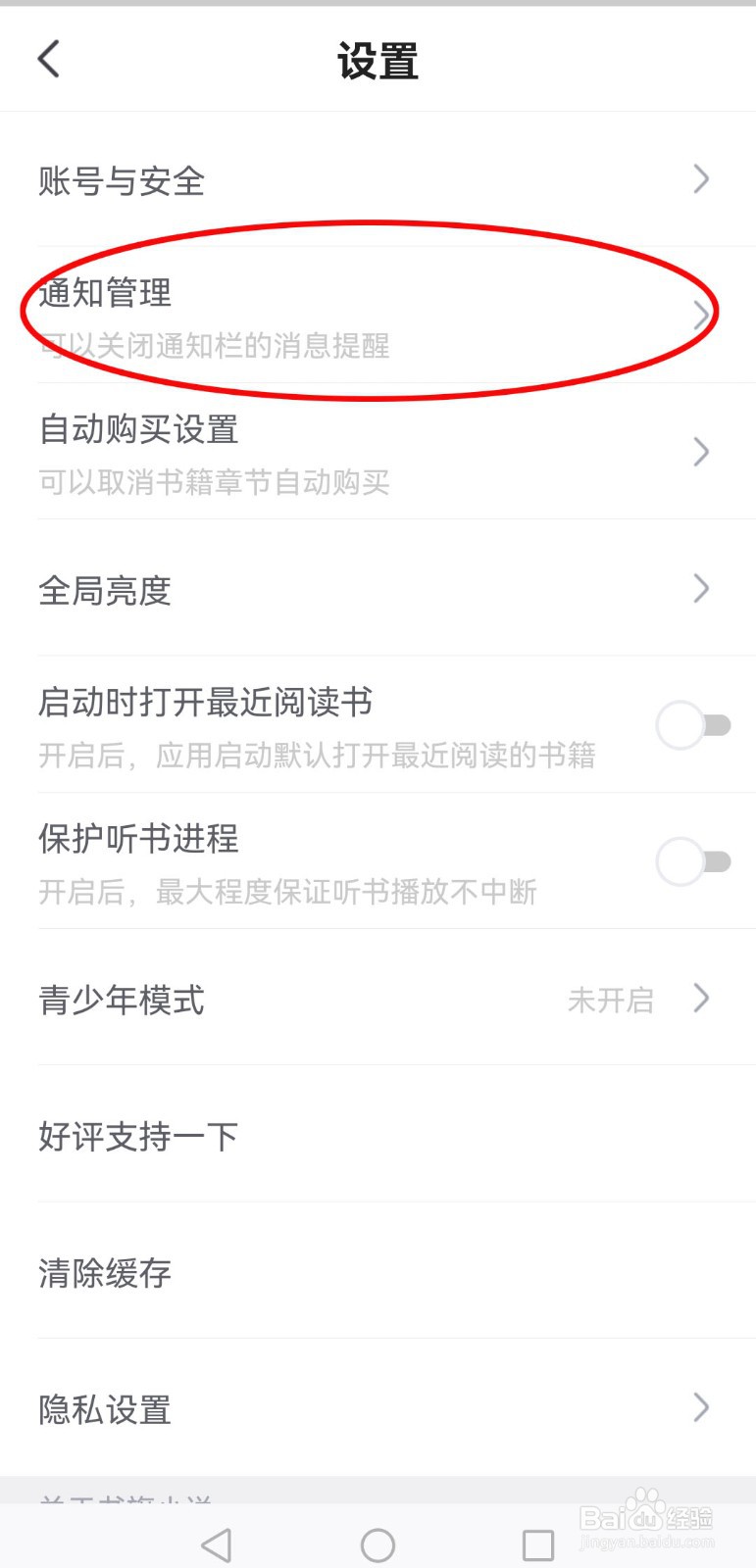Tap 好评支持一下 to rate the app
Screen dimensions: 756x1568
pyautogui.click(x=137, y=1137)
